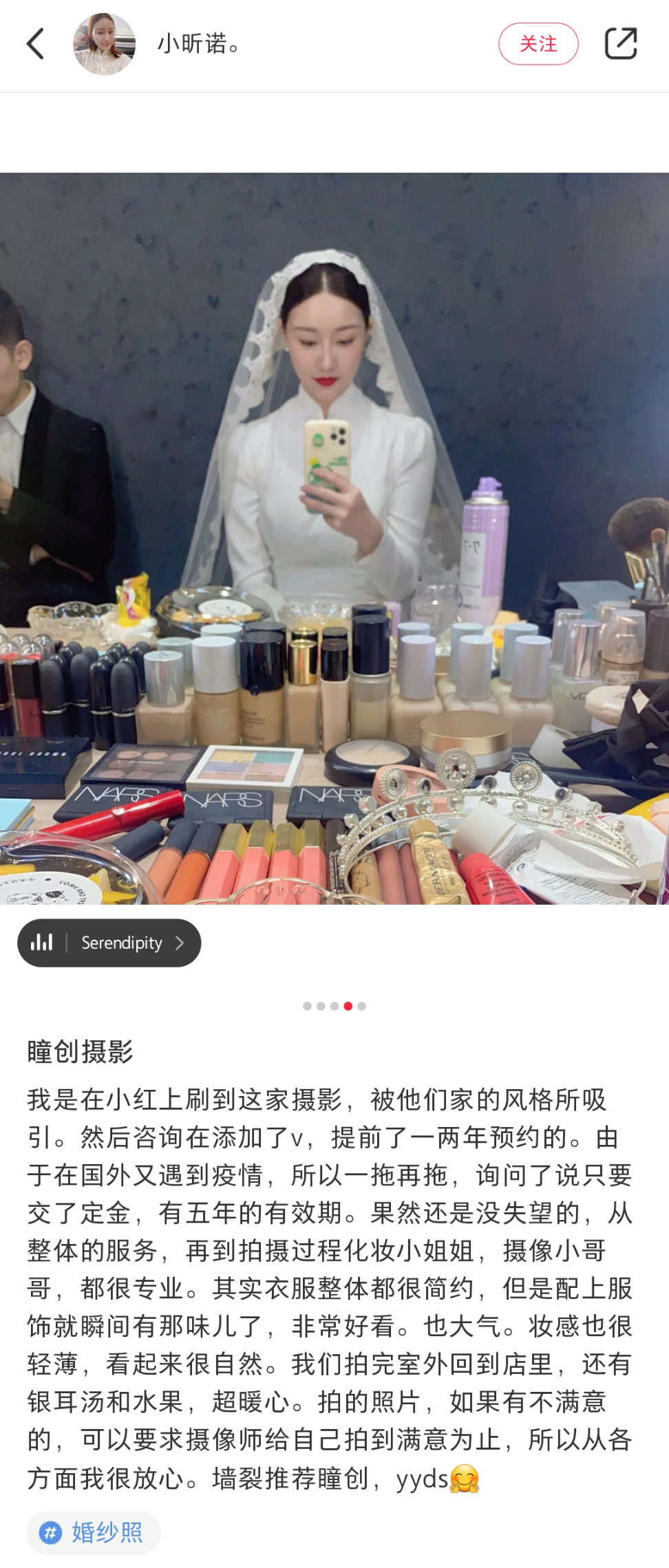This screenshot has height=1568, width=669.
Task: Follow the author with the 关注 button
Action: [538, 44]
